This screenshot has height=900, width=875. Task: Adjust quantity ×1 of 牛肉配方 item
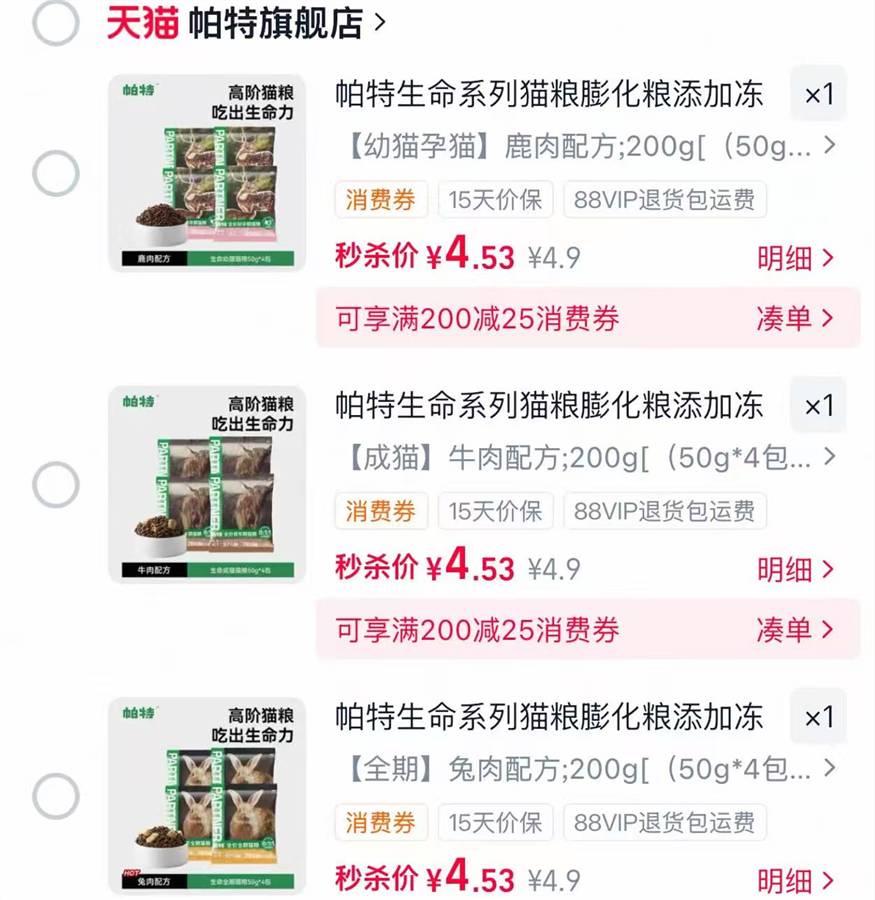818,406
